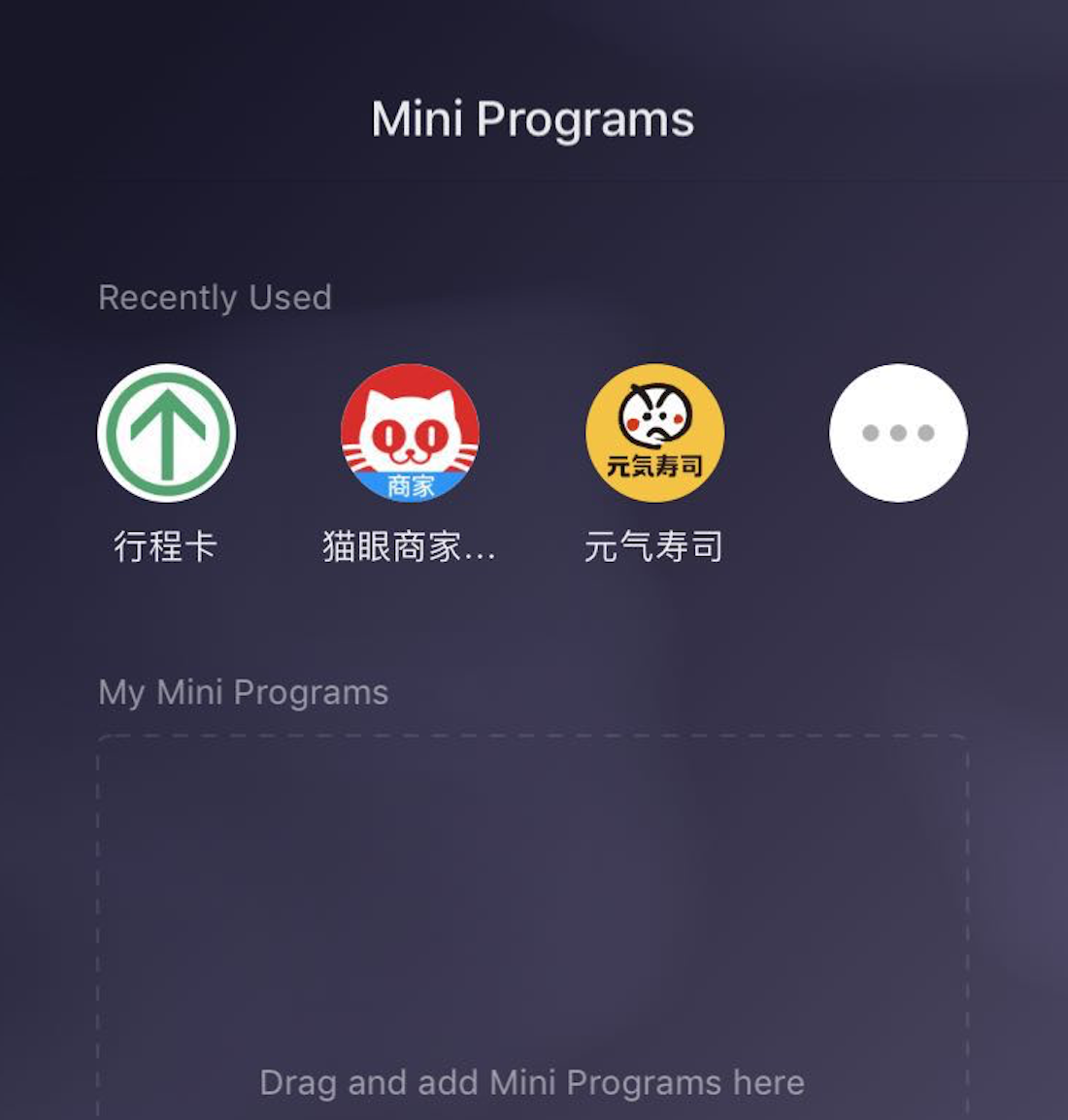Launch the 猫眼商家 mini program
The image size is (1068, 1120).
(x=410, y=433)
